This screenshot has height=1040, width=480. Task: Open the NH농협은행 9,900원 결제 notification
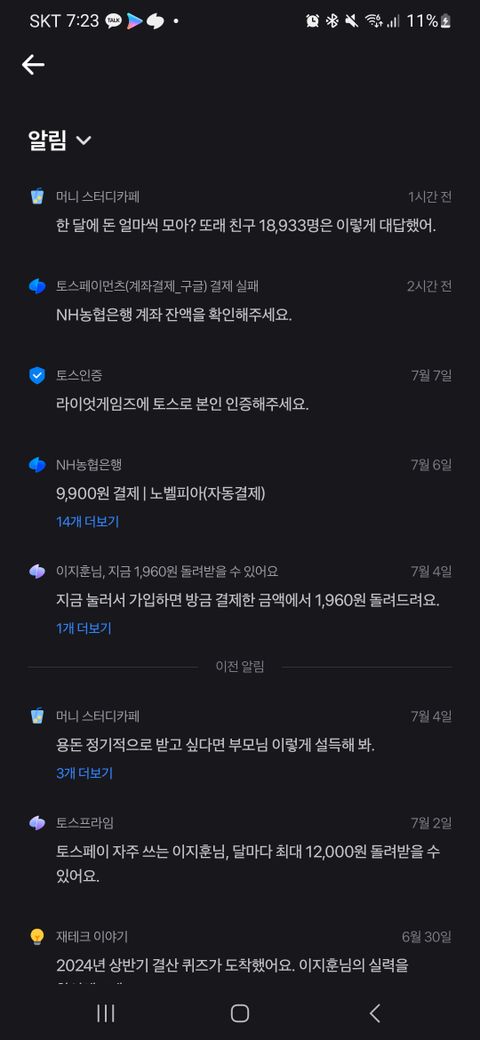click(x=240, y=480)
